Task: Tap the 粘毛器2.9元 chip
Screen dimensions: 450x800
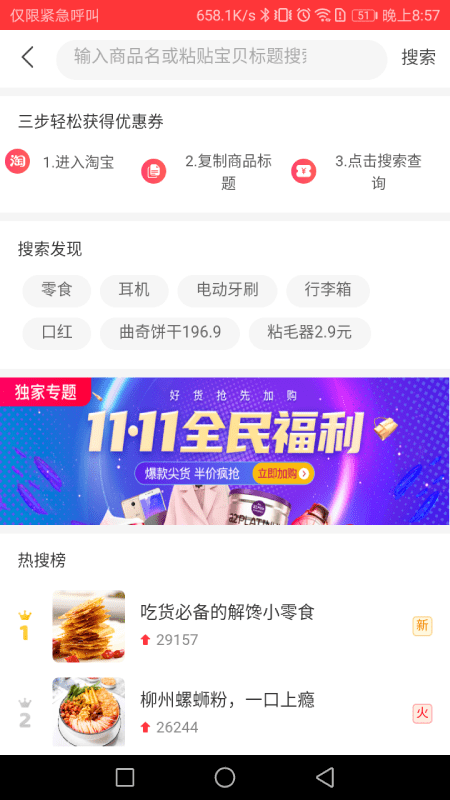Action: tap(310, 334)
